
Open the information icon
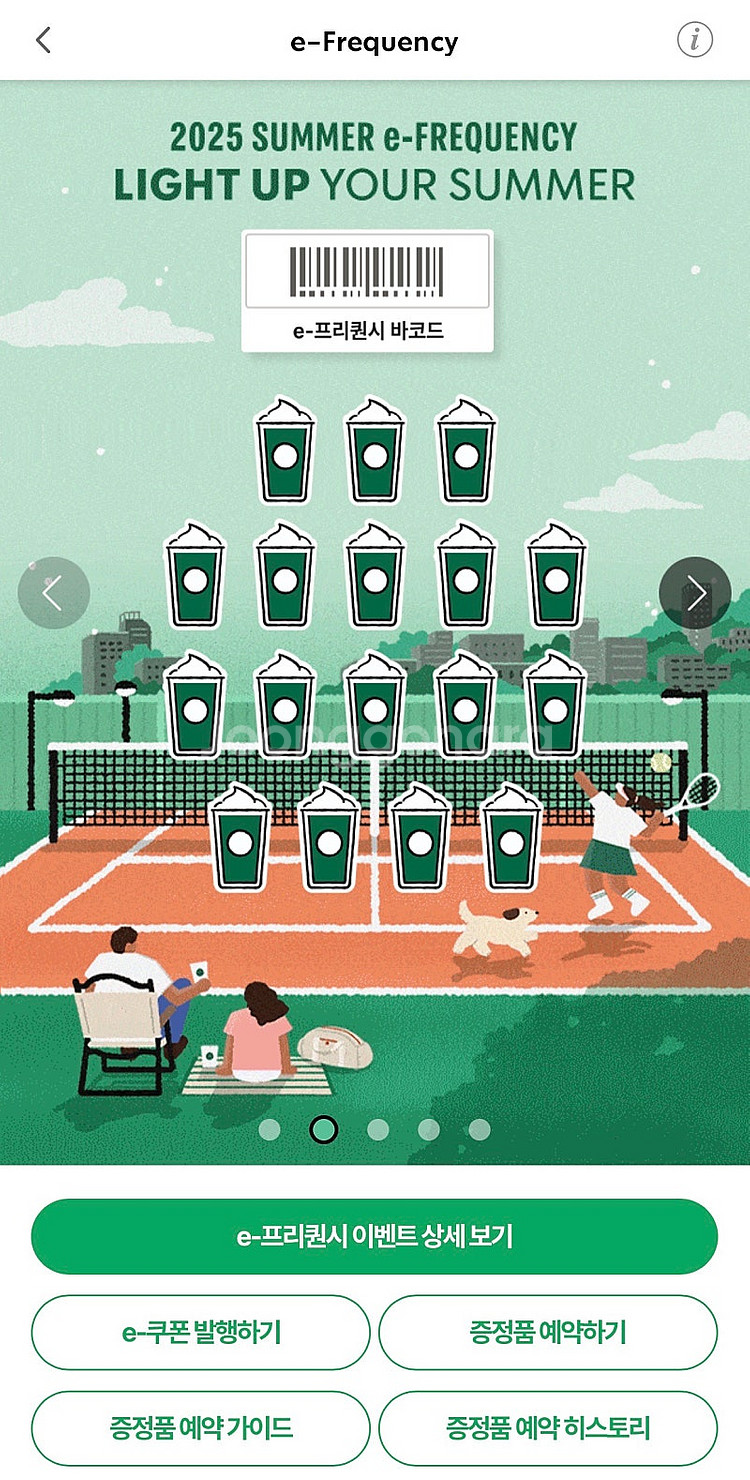pos(695,40)
